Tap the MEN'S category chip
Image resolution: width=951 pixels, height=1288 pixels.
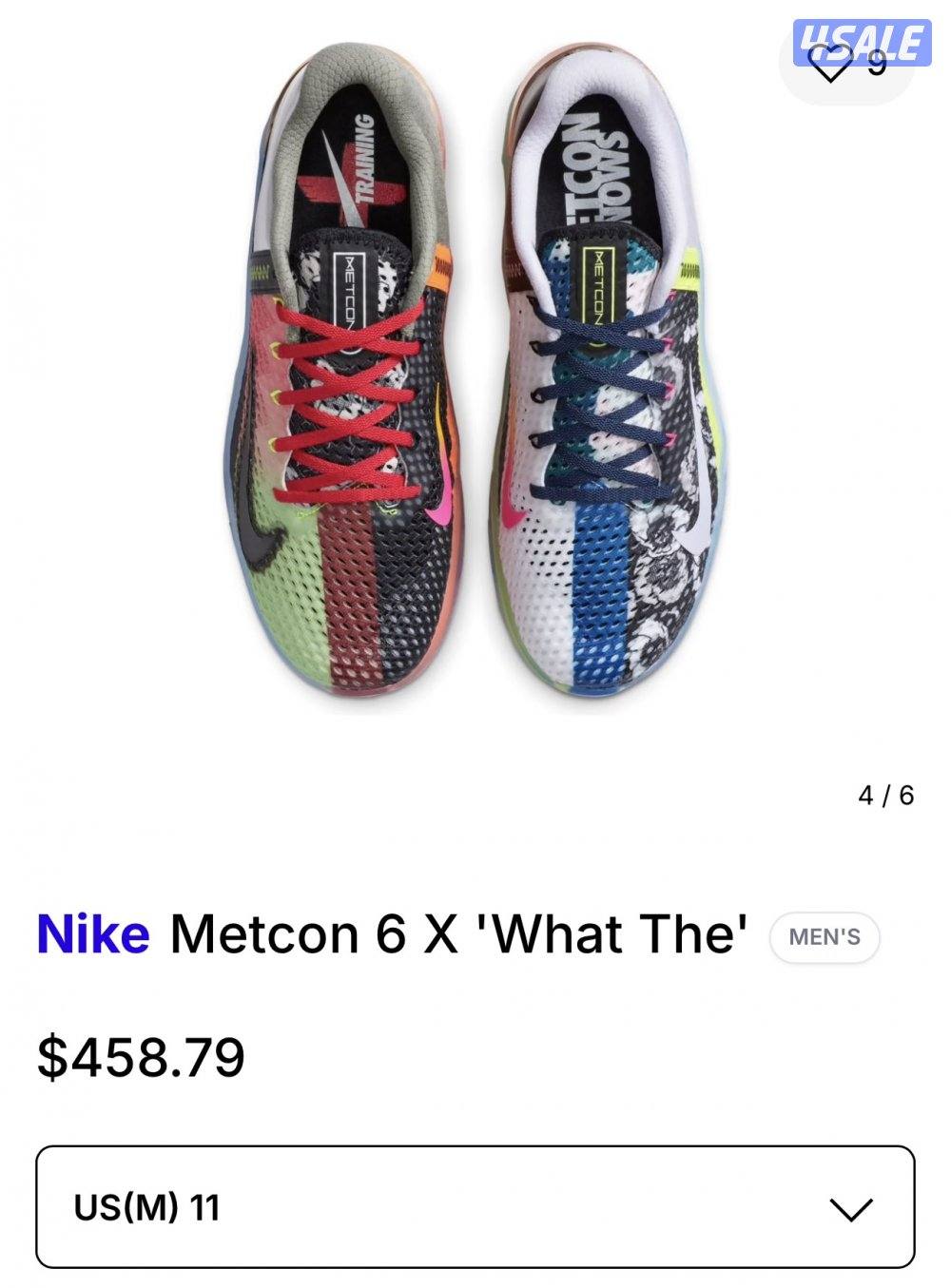824,937
